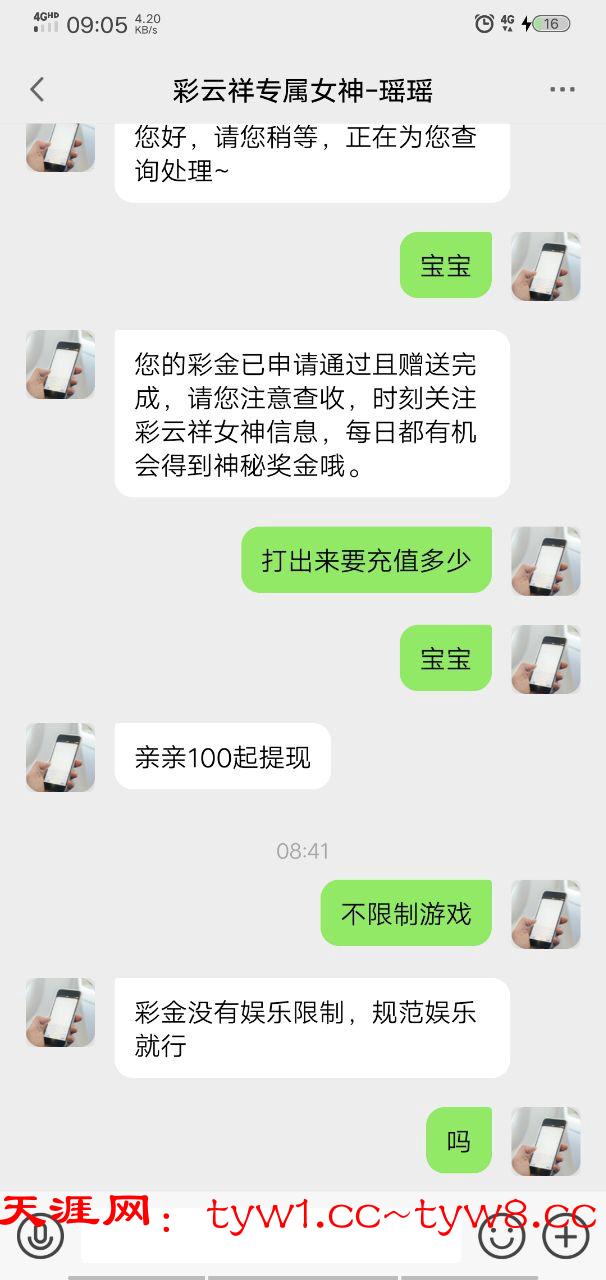Open the plus attachment menu
Screen dimensions: 606x1280
click(565, 1237)
